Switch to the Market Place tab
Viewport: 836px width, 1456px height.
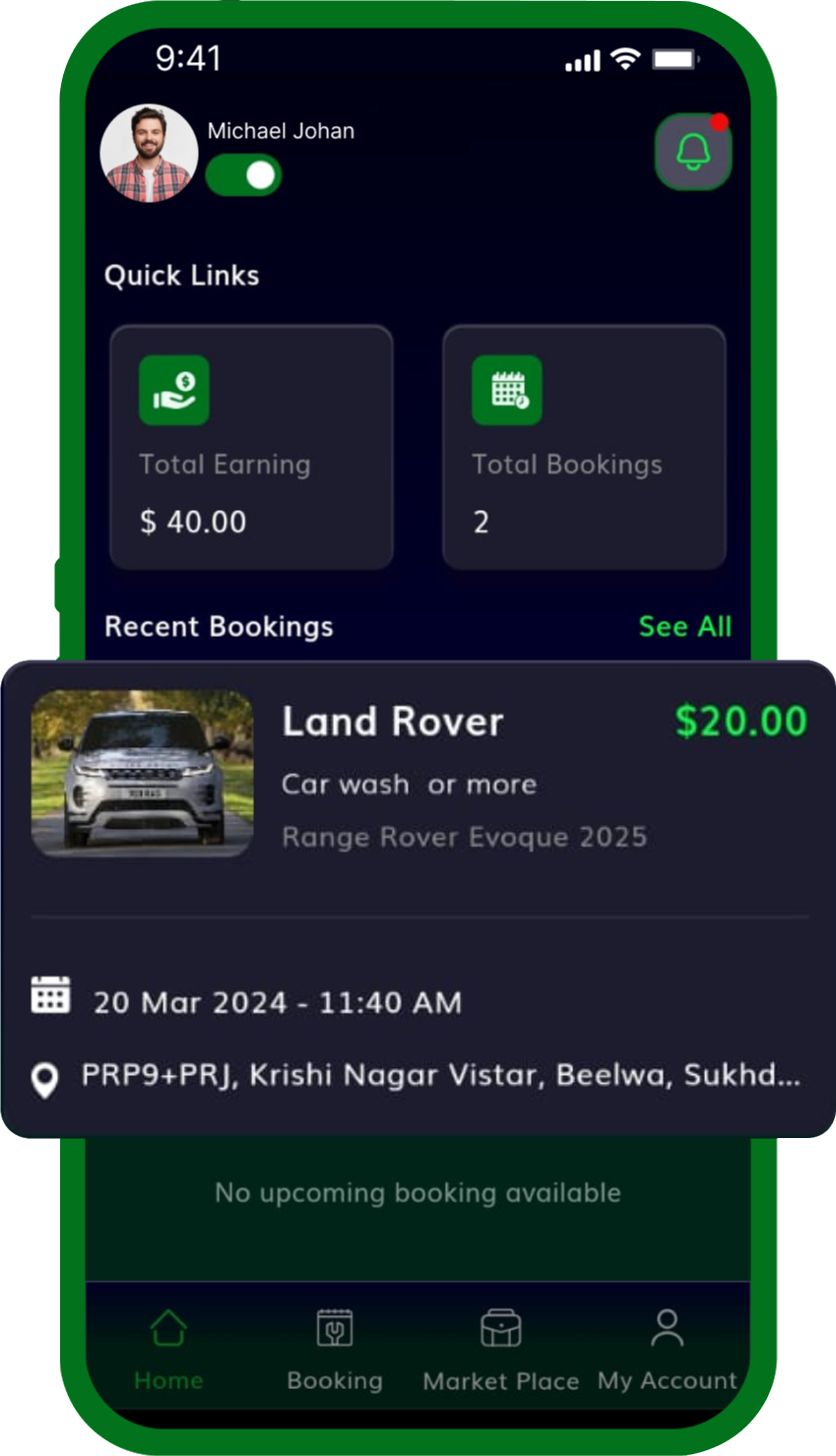(x=500, y=1351)
